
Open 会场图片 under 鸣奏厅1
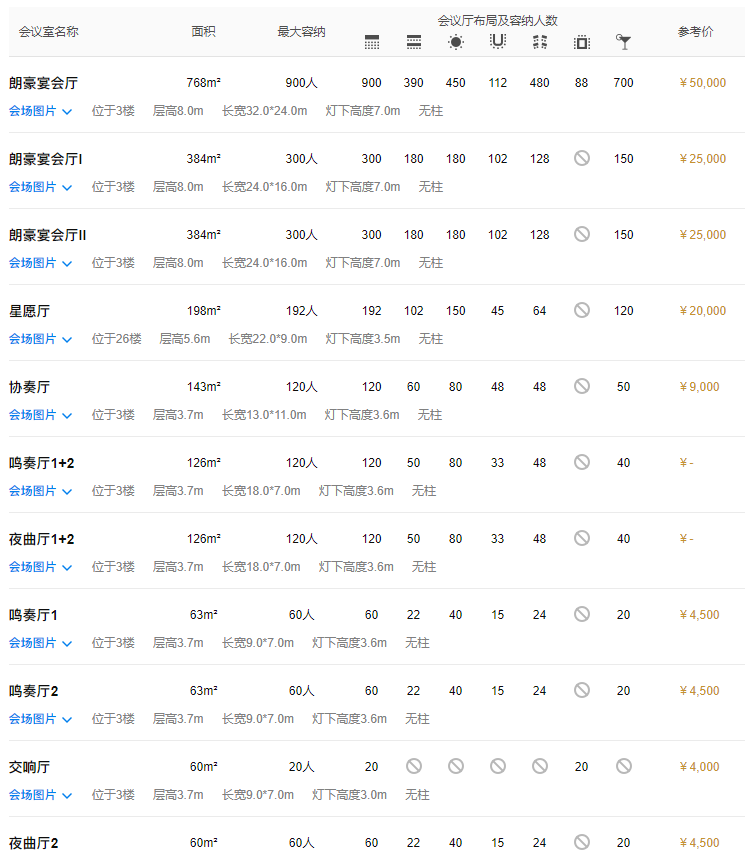coord(40,643)
